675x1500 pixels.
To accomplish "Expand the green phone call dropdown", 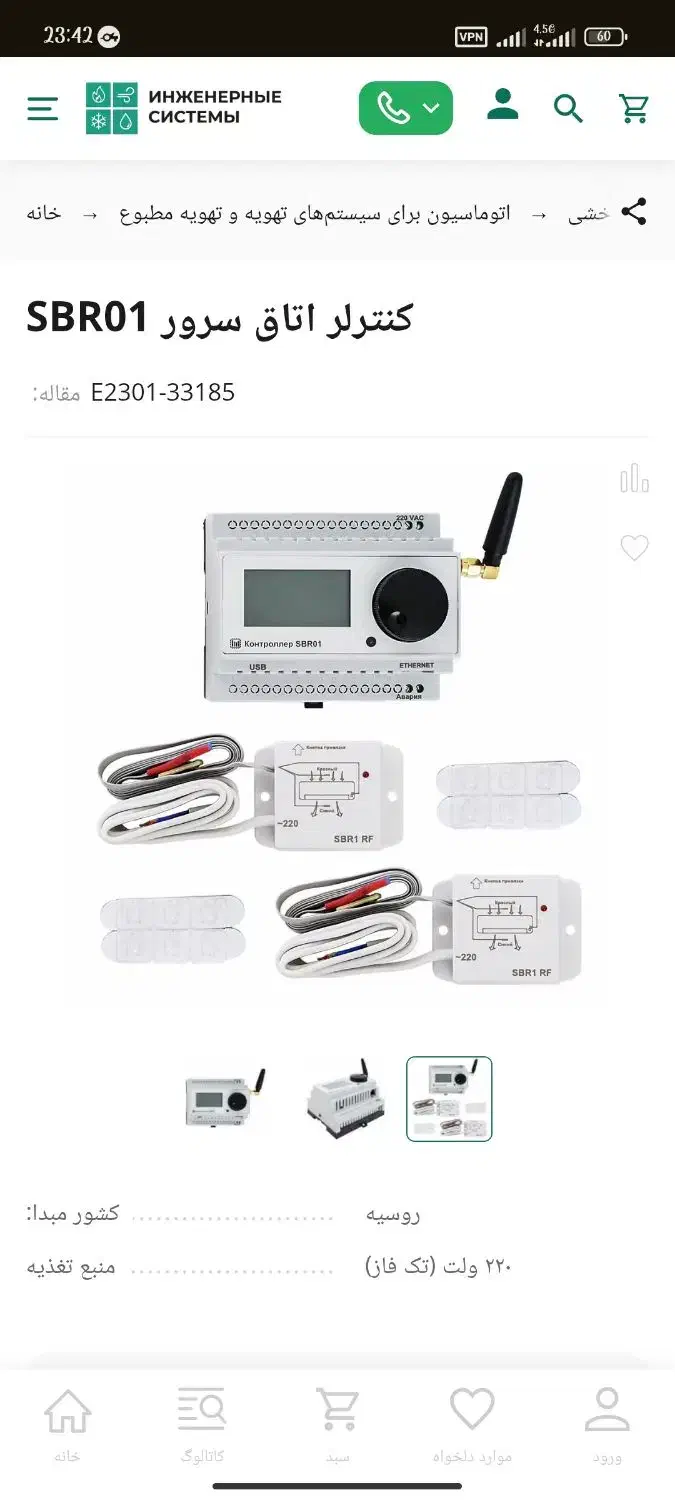I will (406, 108).
